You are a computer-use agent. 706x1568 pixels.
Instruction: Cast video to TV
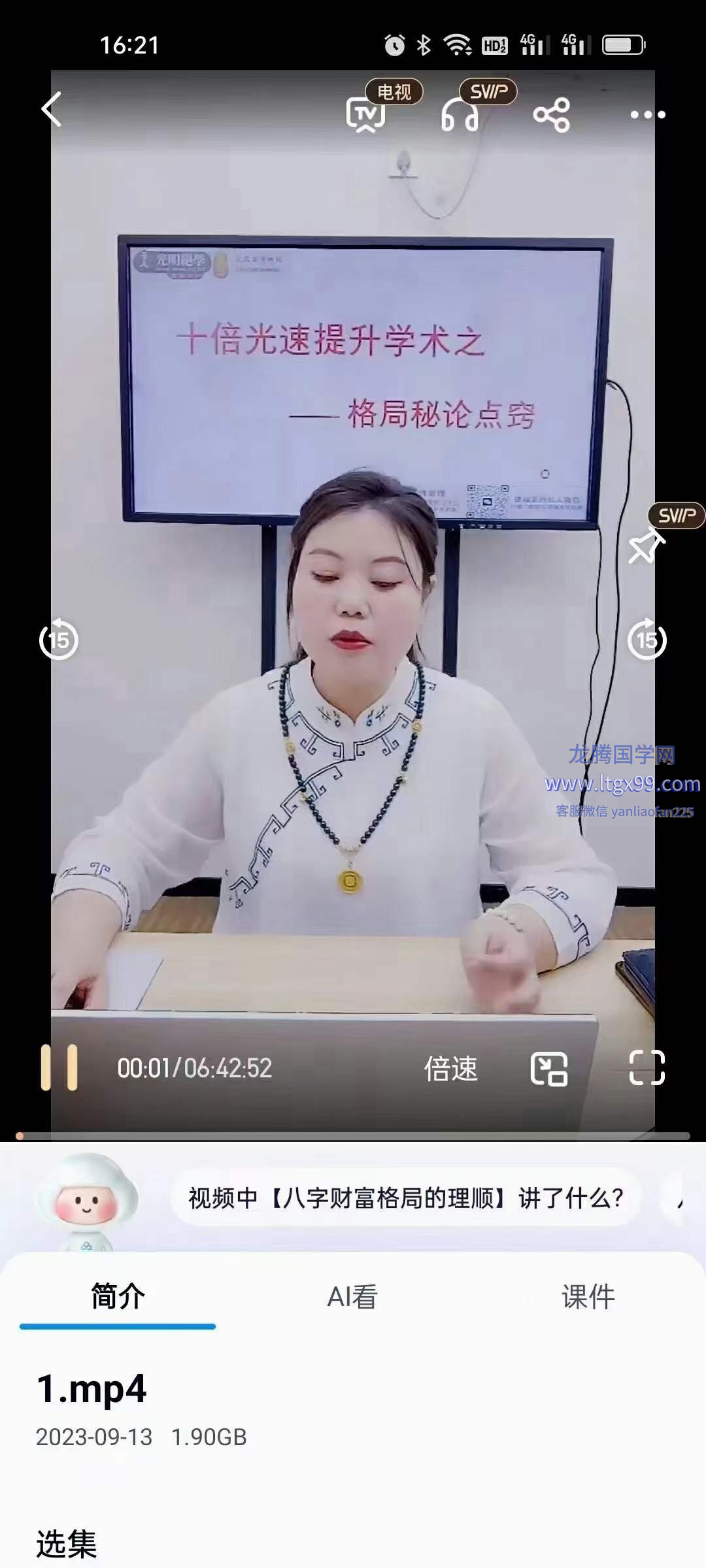366,115
